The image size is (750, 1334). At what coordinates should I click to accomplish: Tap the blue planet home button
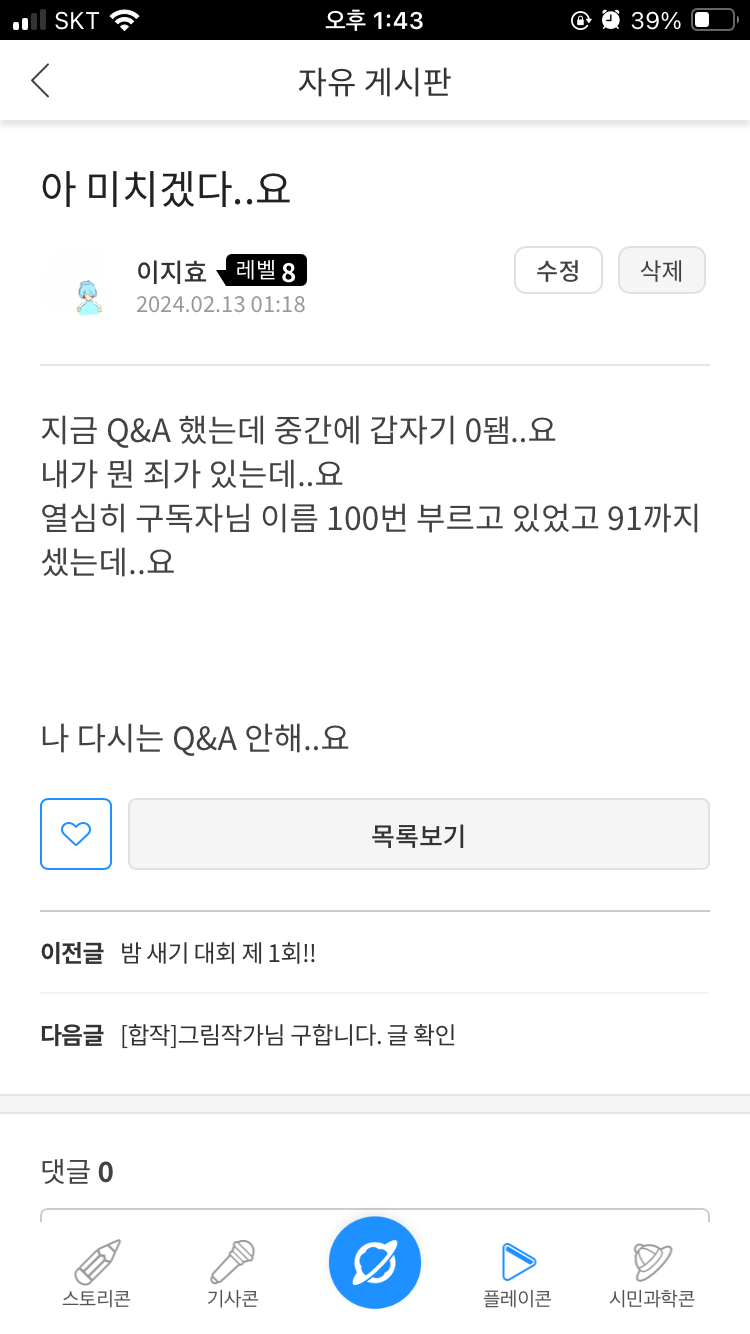(x=375, y=1262)
